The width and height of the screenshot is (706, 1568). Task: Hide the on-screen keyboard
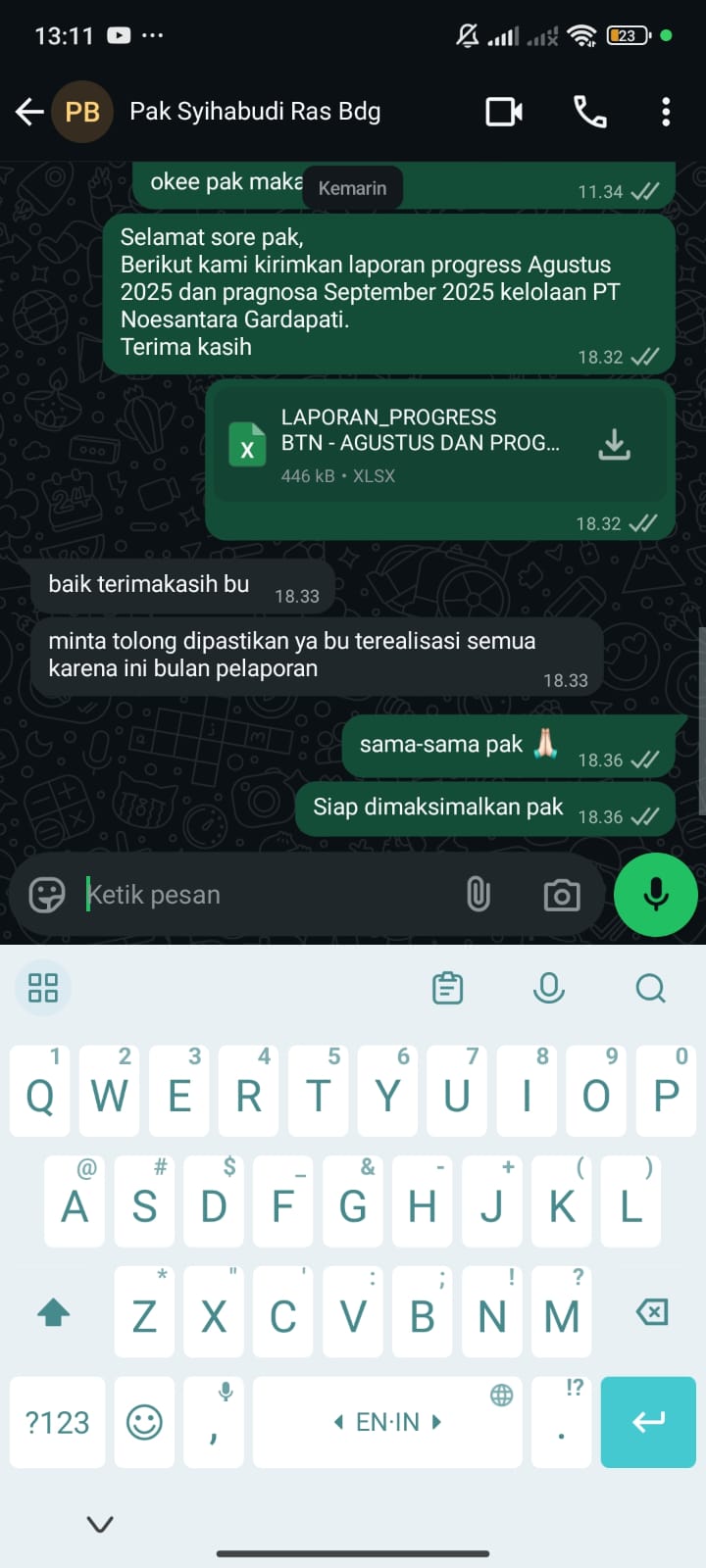(100, 1524)
